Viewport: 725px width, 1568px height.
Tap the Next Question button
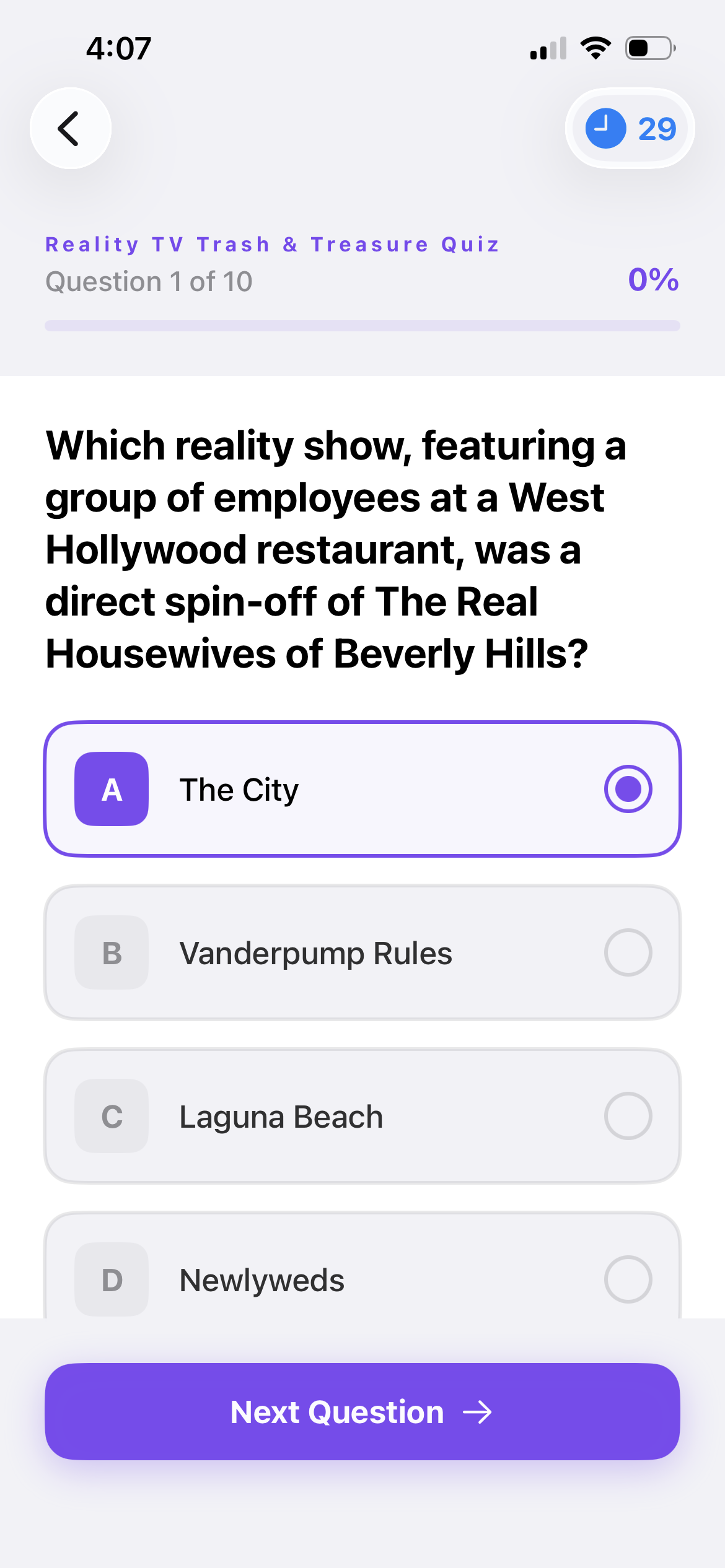click(362, 1412)
